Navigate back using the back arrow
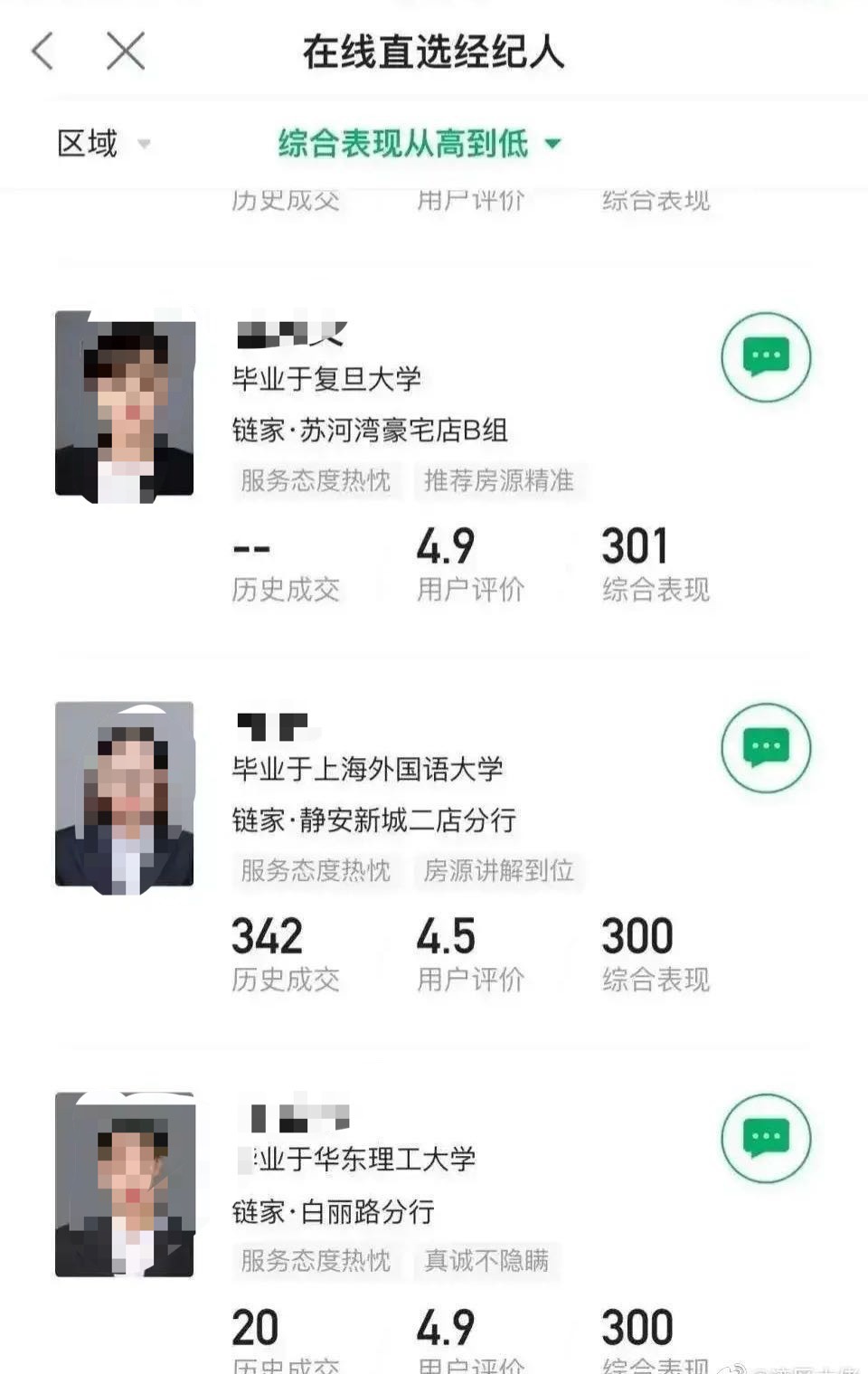Image resolution: width=868 pixels, height=1374 pixels. point(40,52)
